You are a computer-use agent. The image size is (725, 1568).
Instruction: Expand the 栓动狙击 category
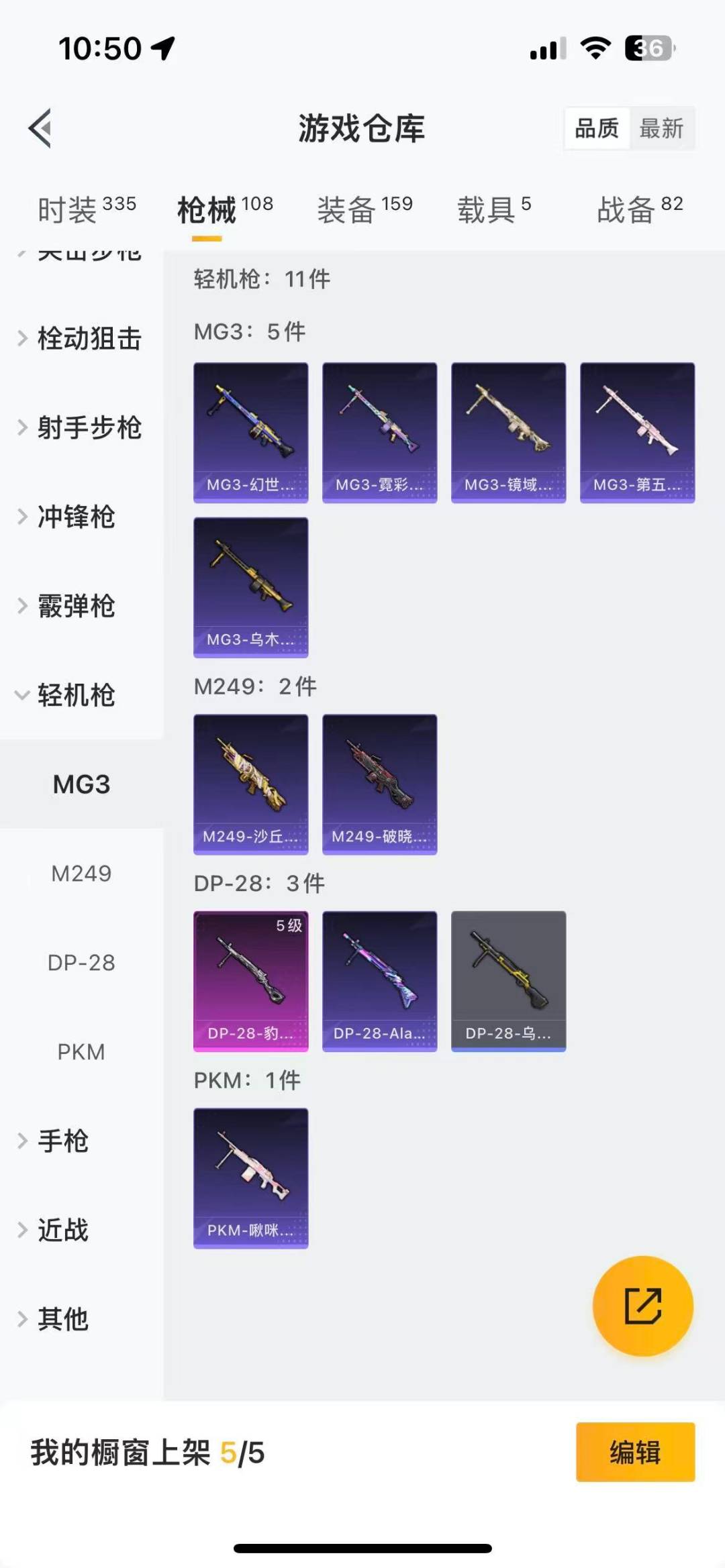81,338
